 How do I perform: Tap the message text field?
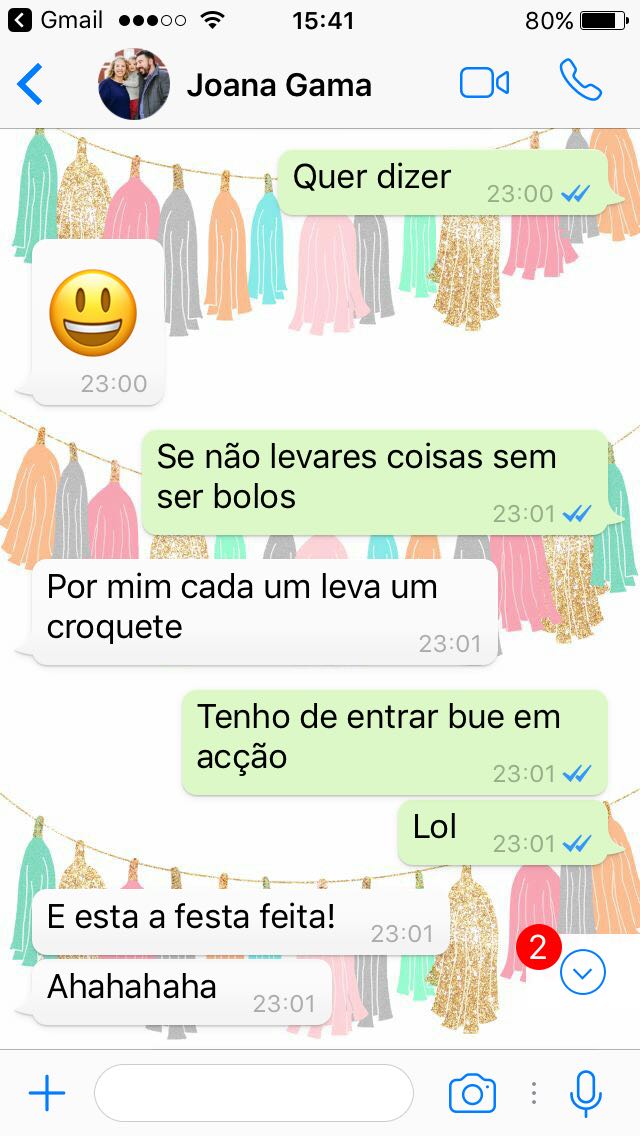(x=253, y=1093)
